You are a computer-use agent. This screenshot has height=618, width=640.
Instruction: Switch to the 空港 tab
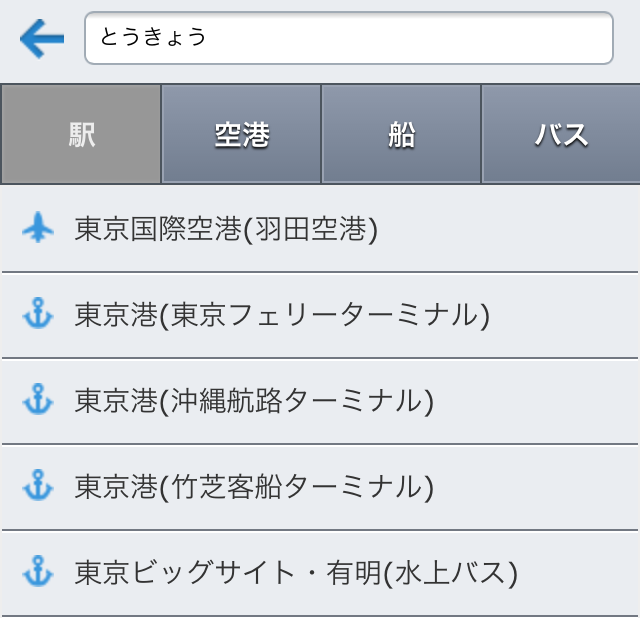pos(241,134)
